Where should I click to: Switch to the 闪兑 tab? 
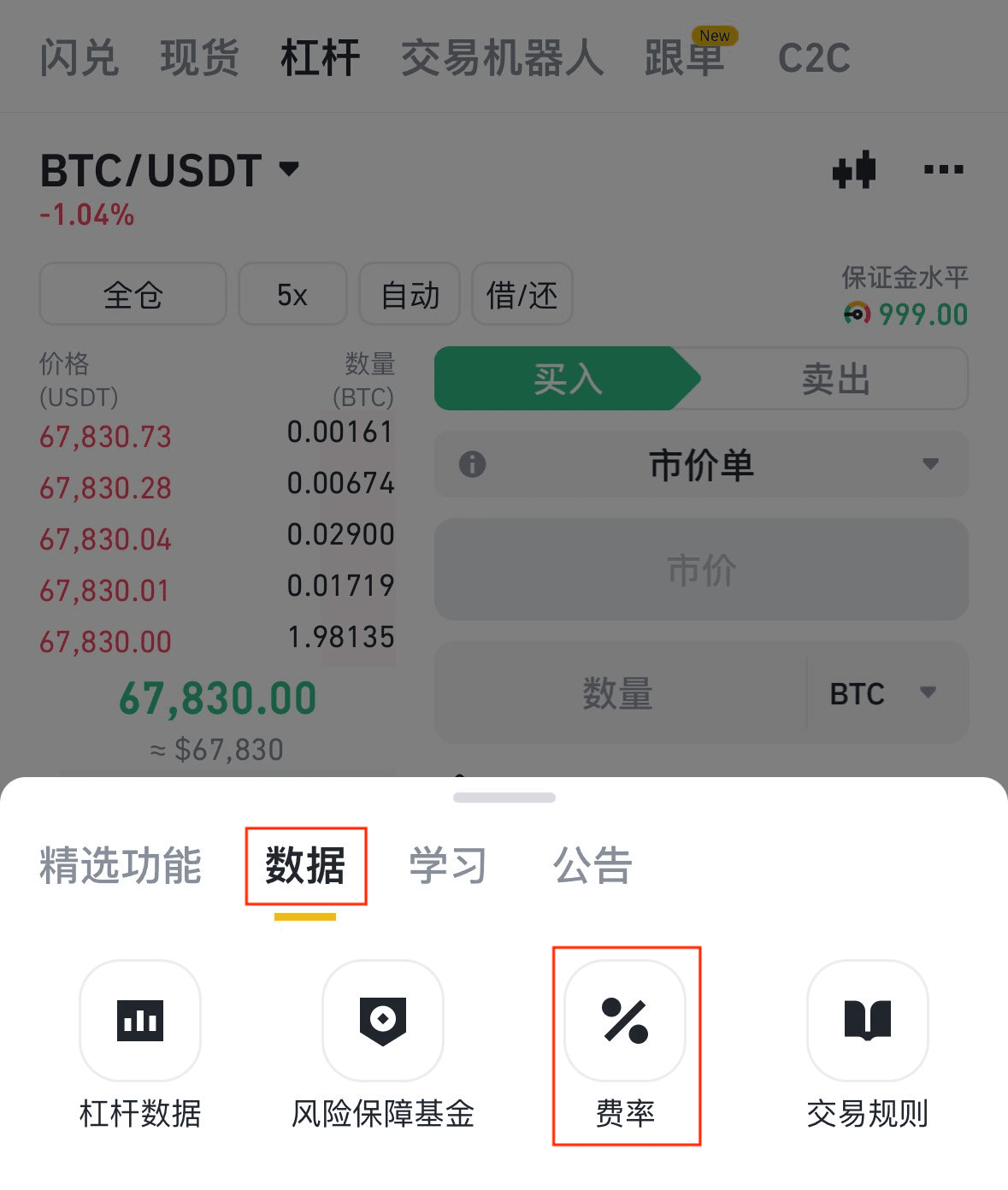tap(79, 58)
